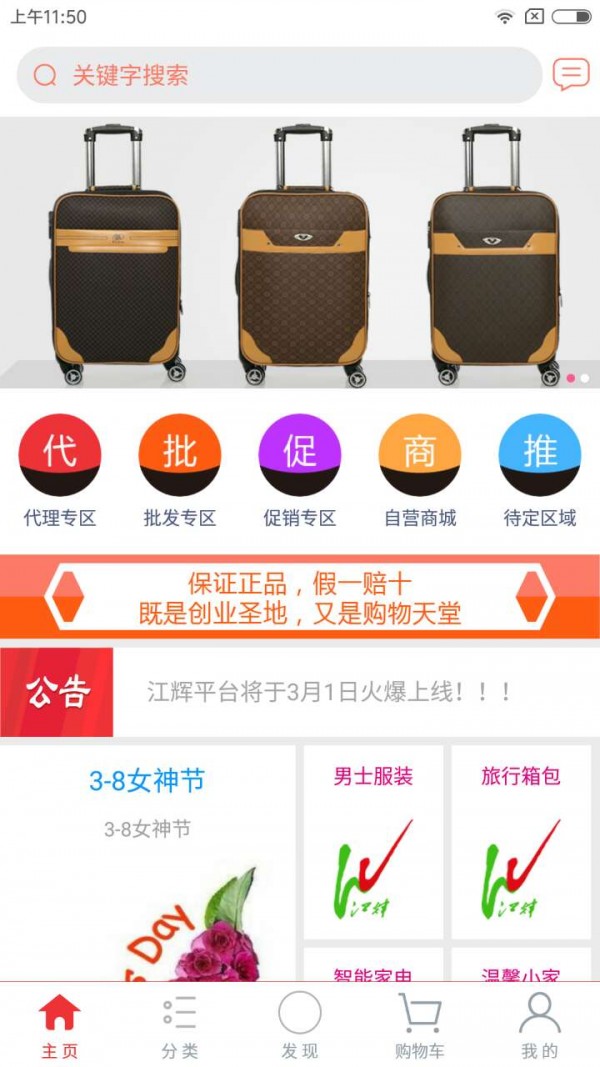This screenshot has height=1067, width=600.
Task: Switch to the 发现 discover tab
Action: click(x=300, y=1026)
